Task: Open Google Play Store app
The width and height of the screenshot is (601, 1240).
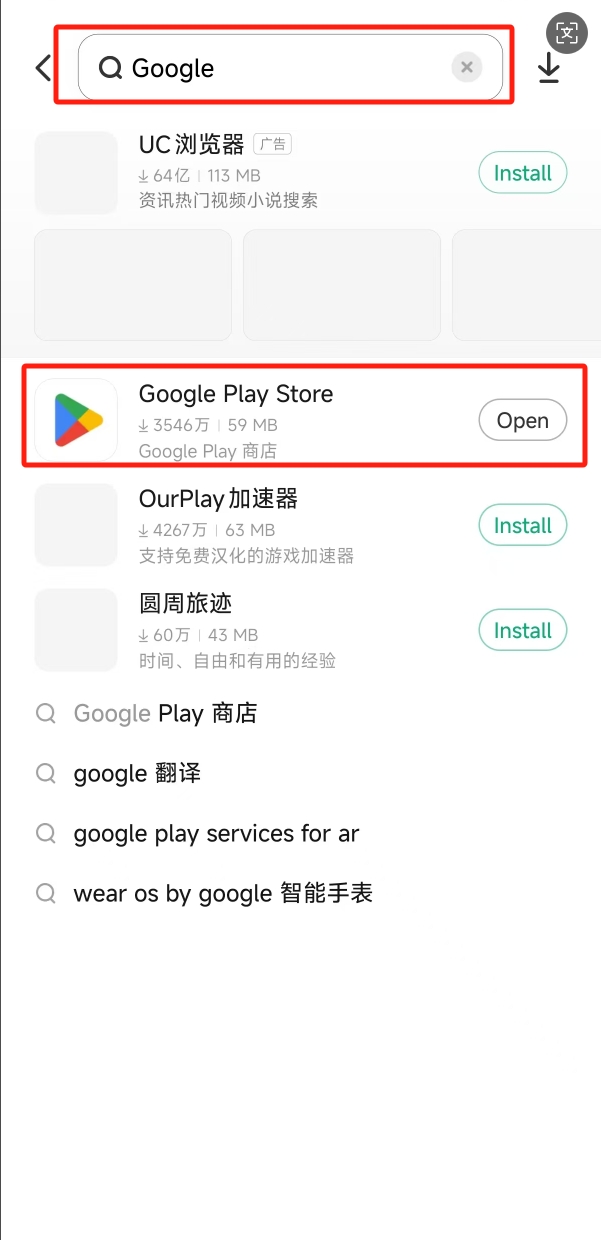Action: tap(522, 421)
